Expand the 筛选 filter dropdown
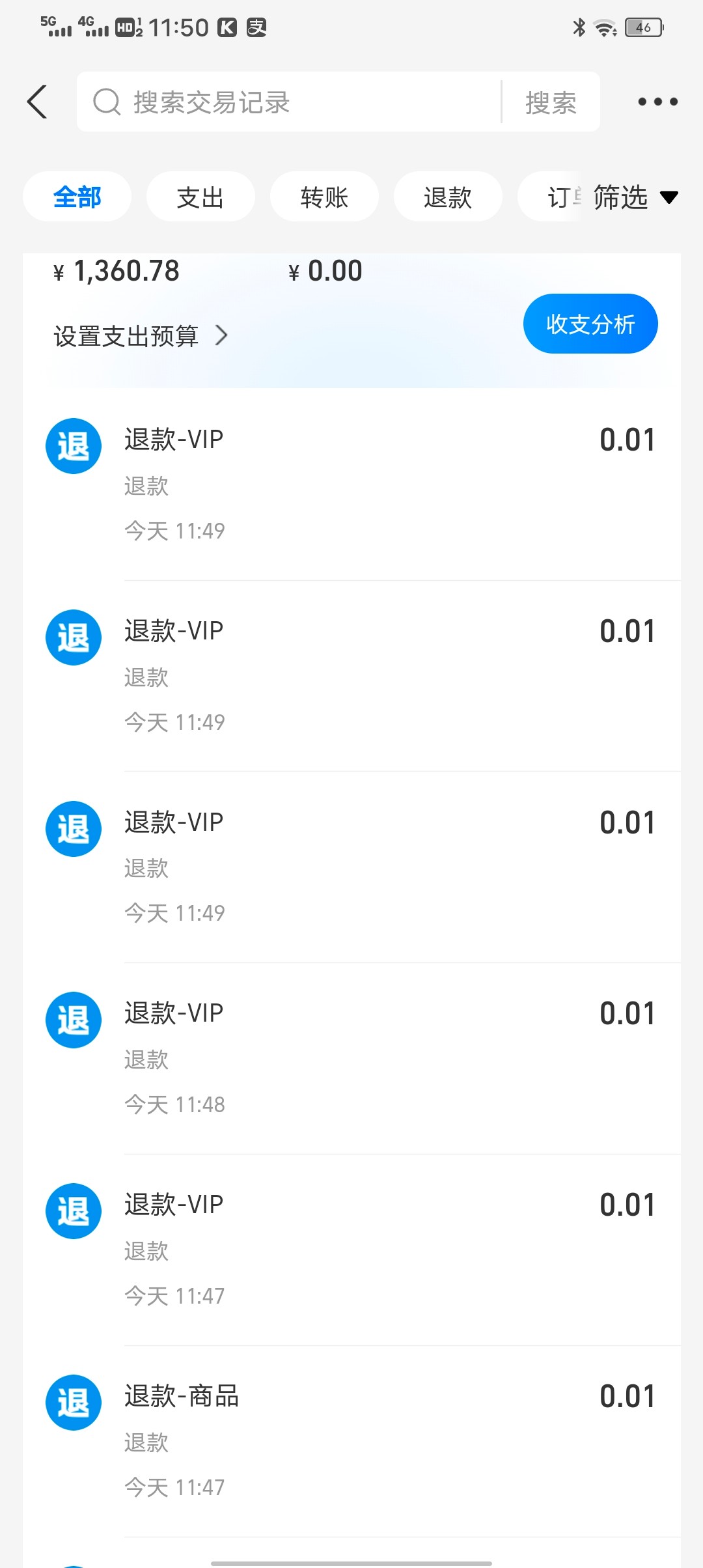The height and width of the screenshot is (1568, 703). click(x=635, y=197)
